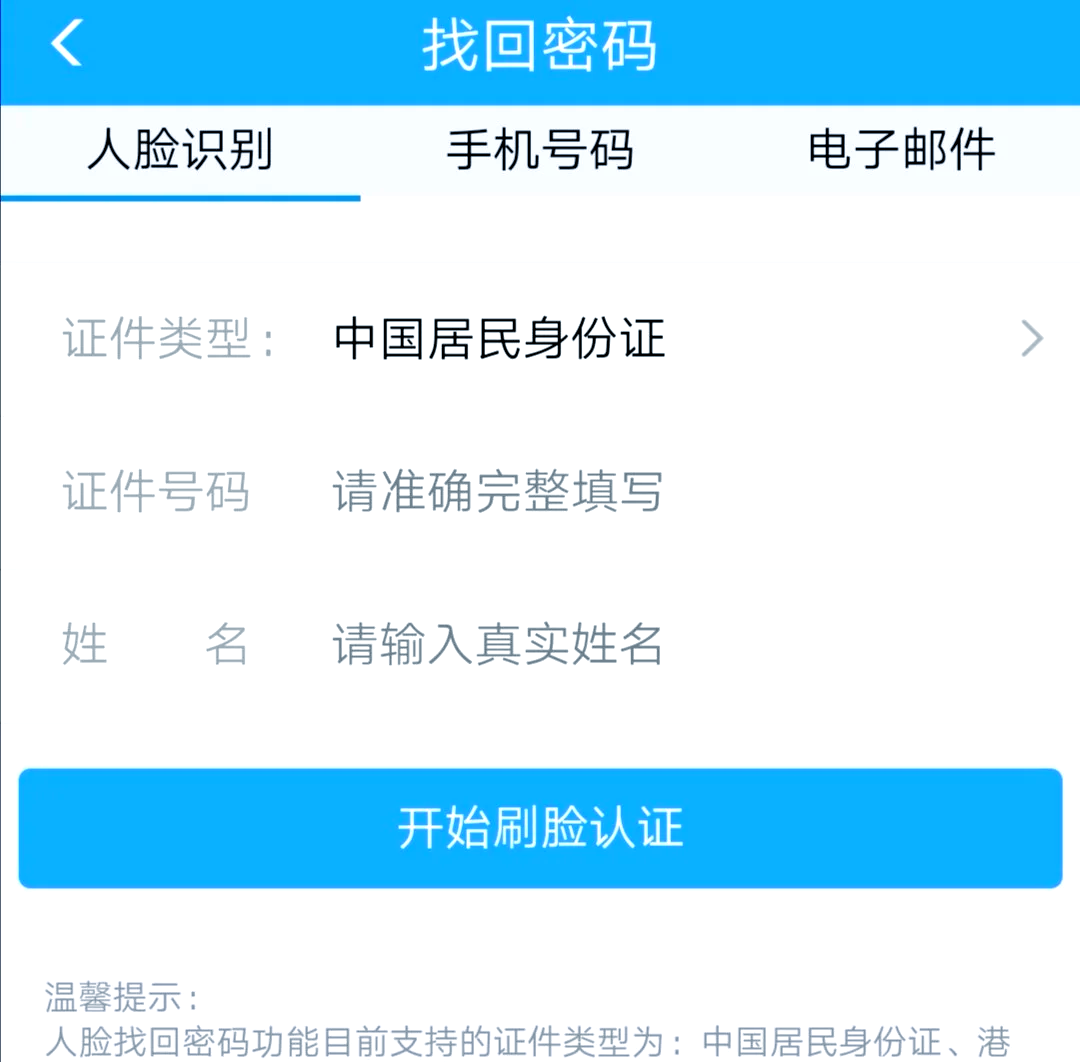Switch to the 电子邮件 tab
The image size is (1080, 1062).
coord(901,152)
